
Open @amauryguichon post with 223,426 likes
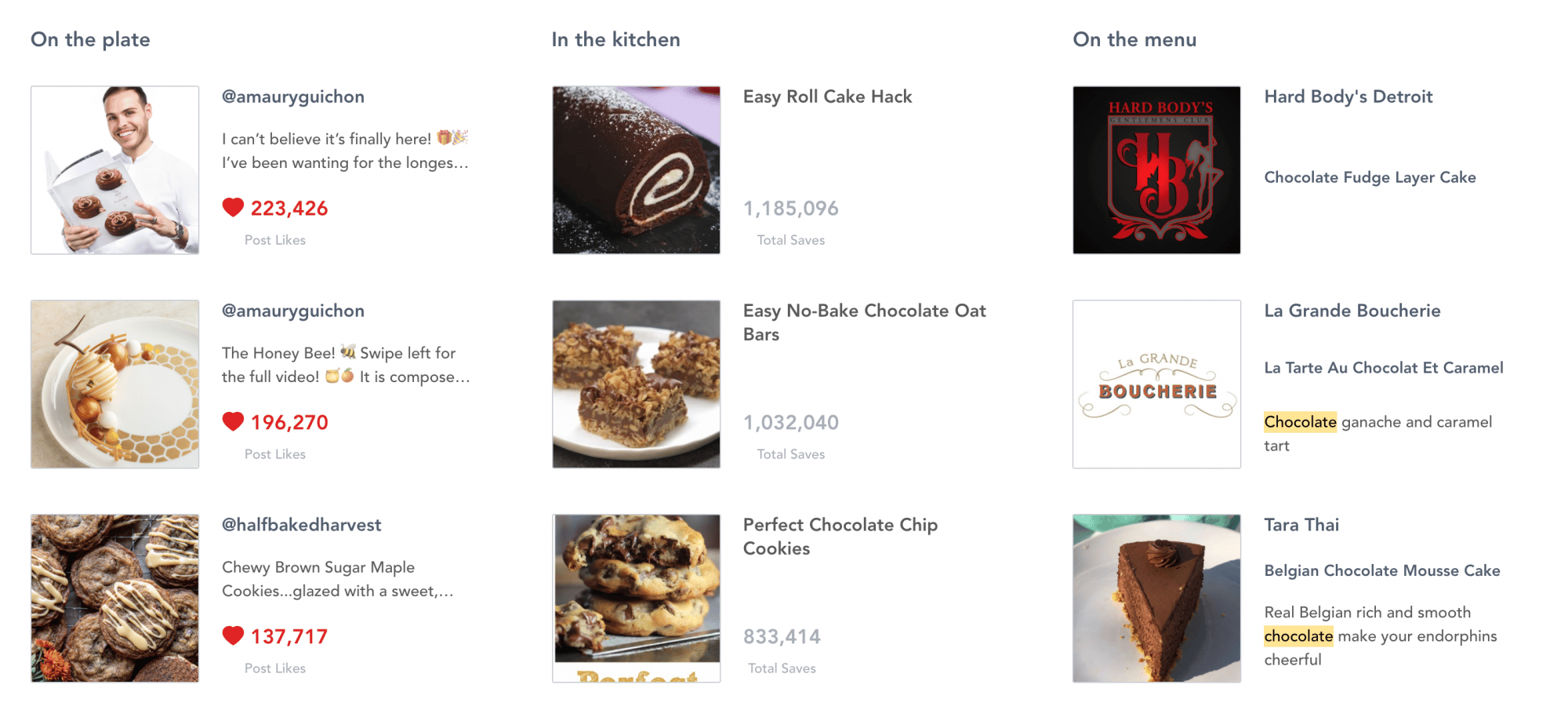(x=114, y=170)
